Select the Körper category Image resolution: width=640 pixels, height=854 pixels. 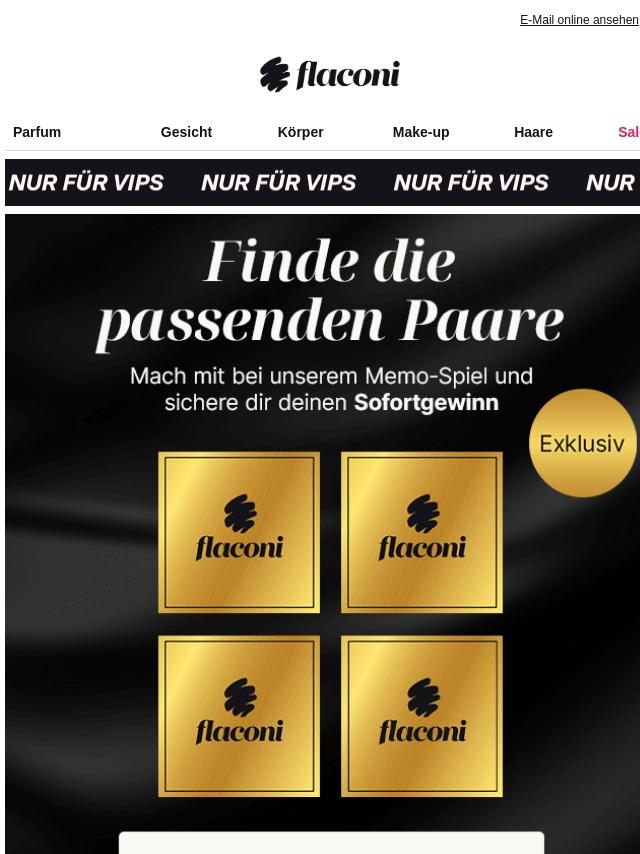(300, 132)
